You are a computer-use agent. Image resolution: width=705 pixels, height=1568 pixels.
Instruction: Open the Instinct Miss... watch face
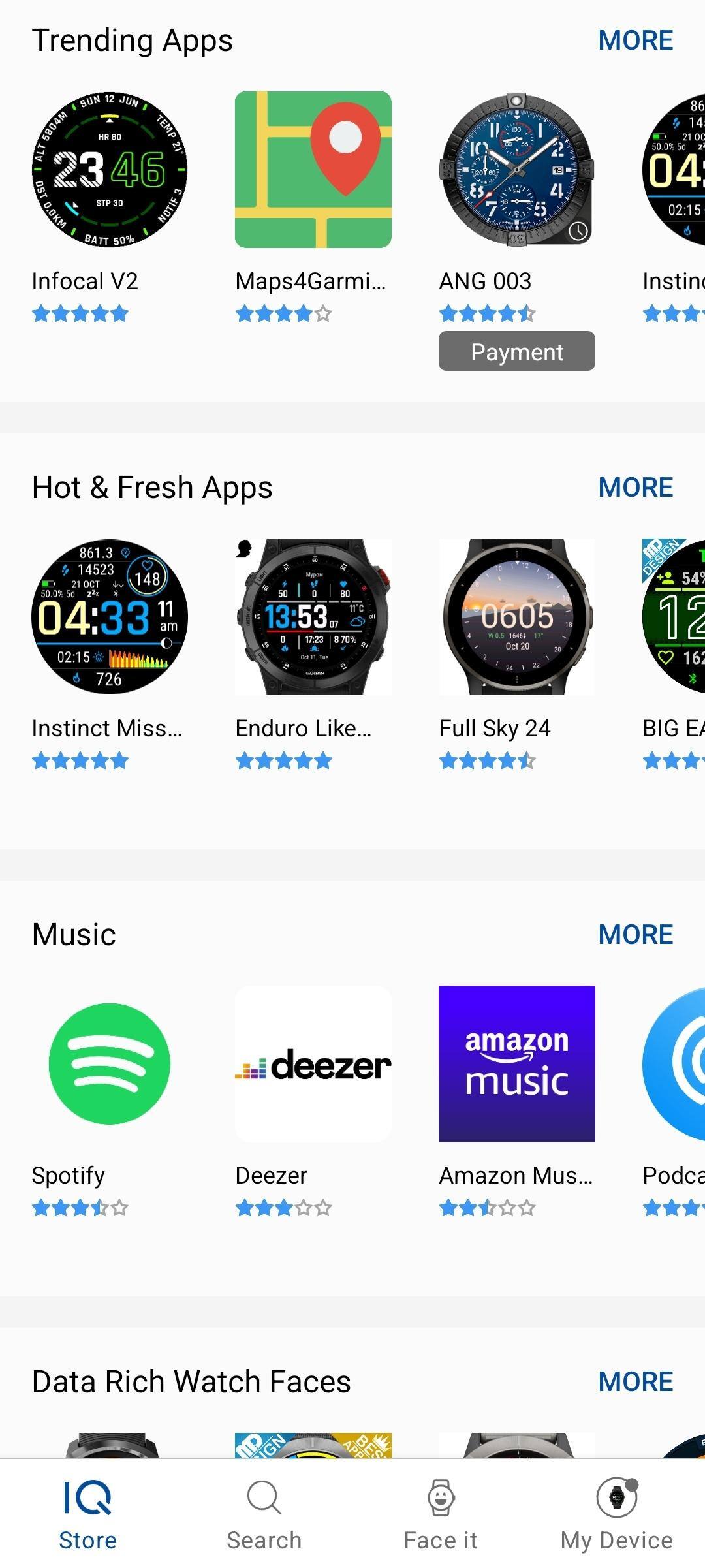(x=110, y=617)
